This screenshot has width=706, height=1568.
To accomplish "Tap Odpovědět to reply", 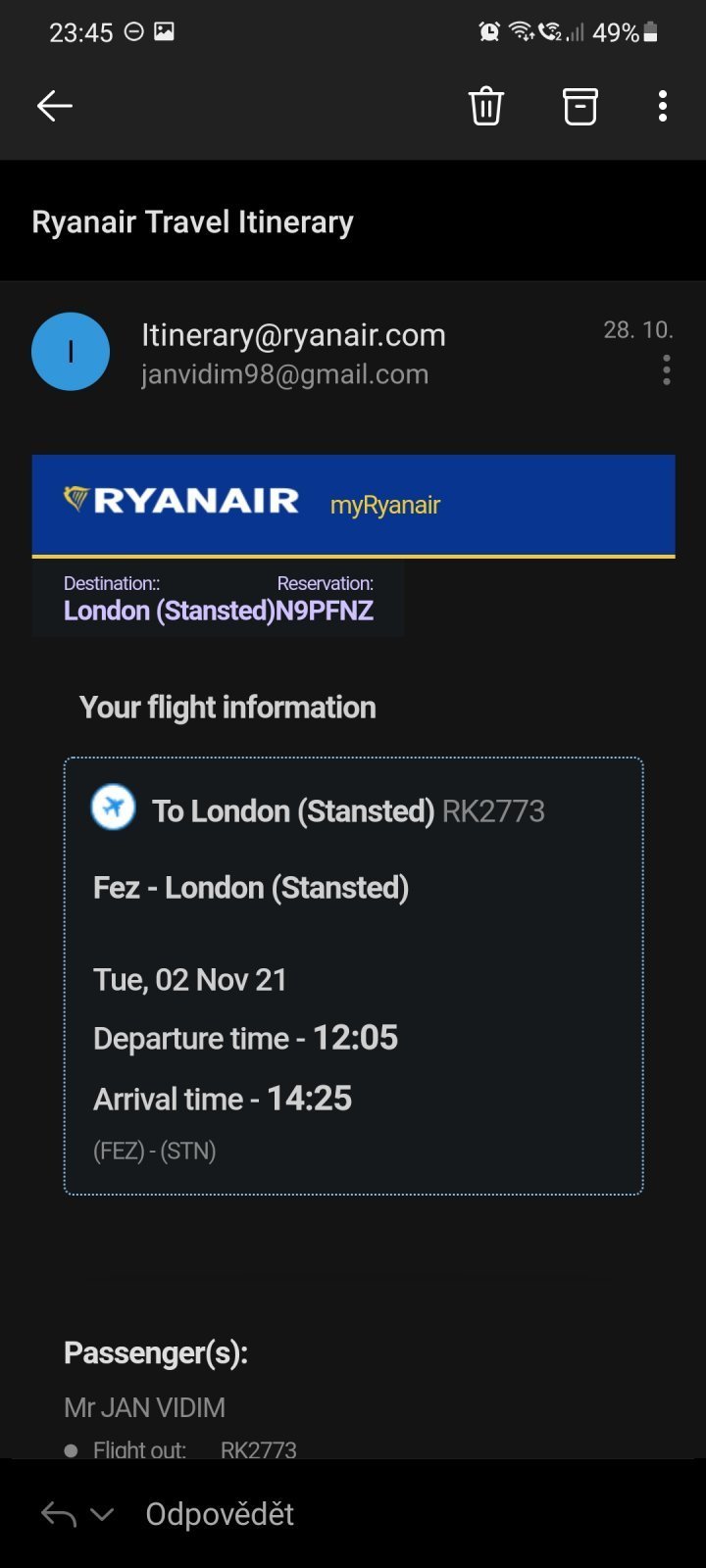I will [220, 1514].
